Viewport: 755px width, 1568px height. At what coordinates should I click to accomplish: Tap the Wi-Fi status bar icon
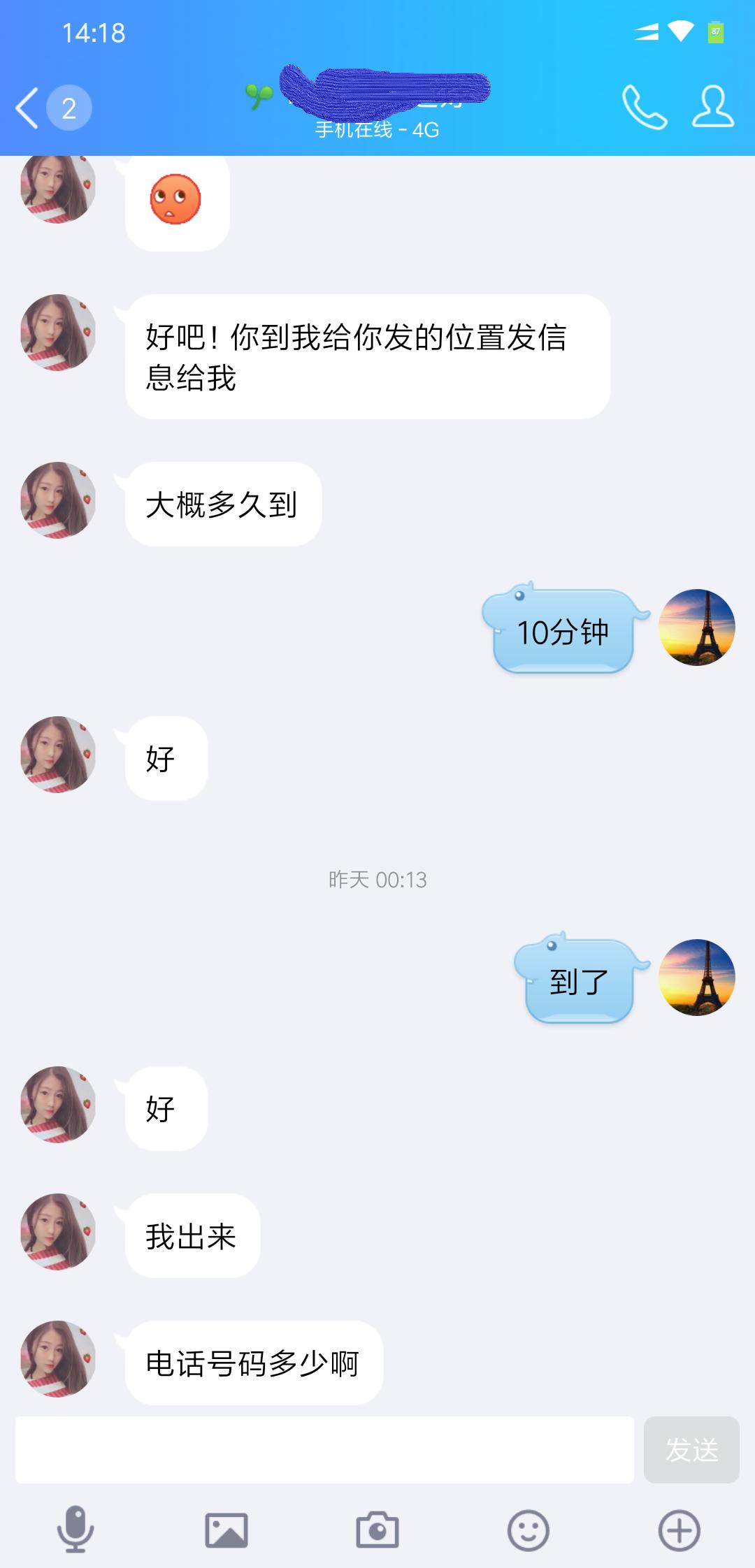pyautogui.click(x=682, y=30)
